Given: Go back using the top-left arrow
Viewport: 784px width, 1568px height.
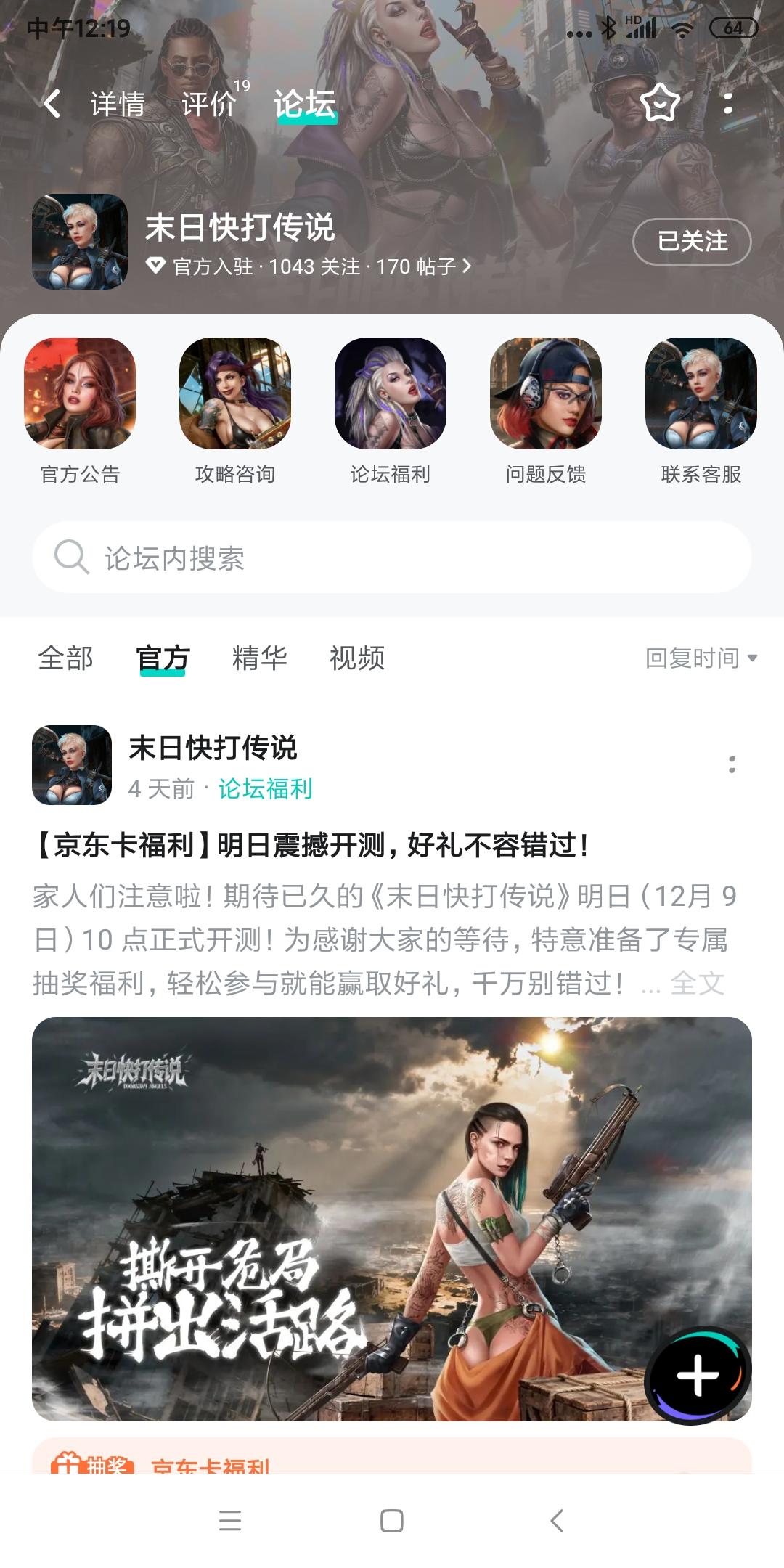Looking at the screenshot, I should click(x=52, y=104).
